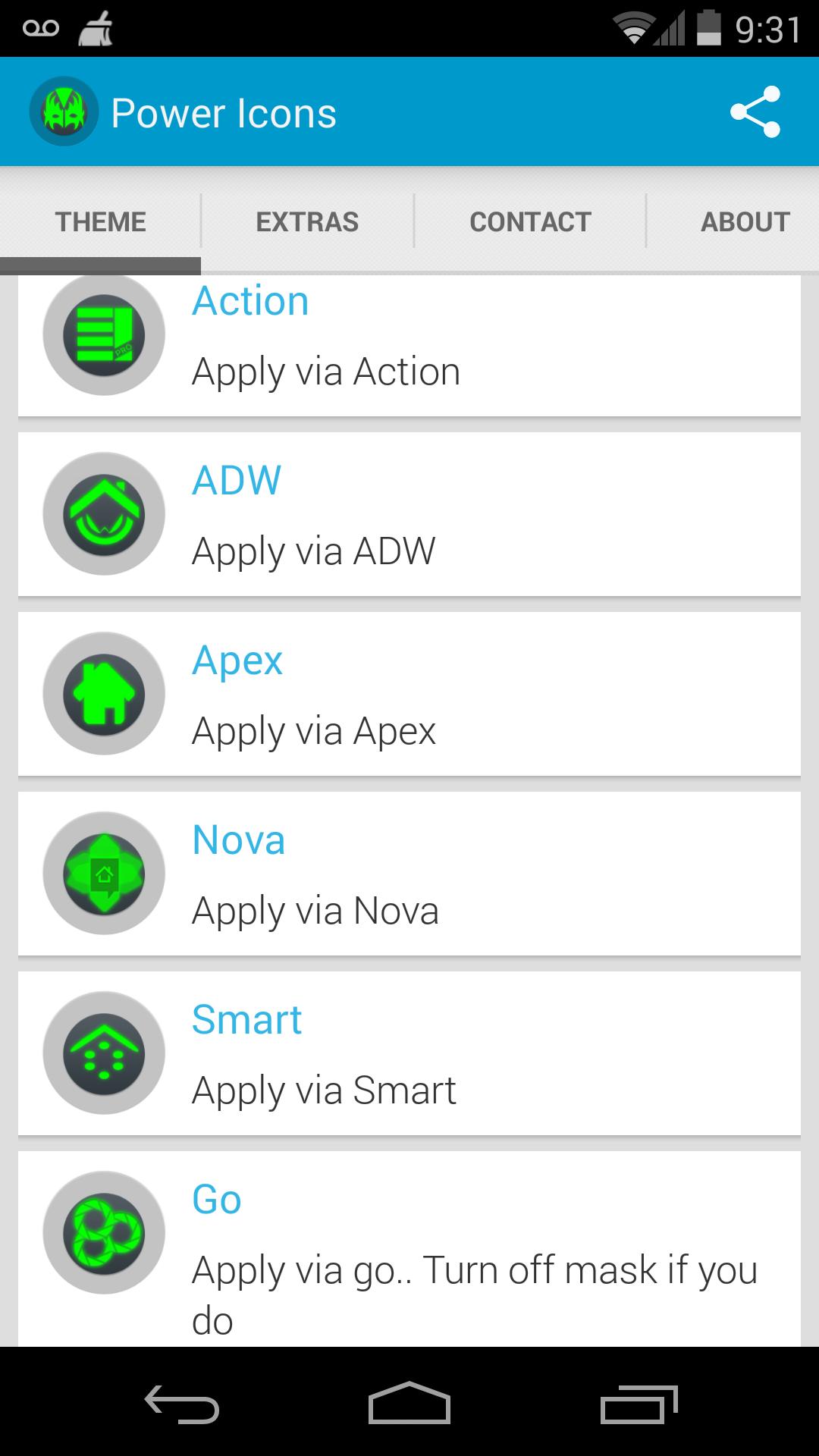
Task: Tap the system back button
Action: [x=182, y=1403]
